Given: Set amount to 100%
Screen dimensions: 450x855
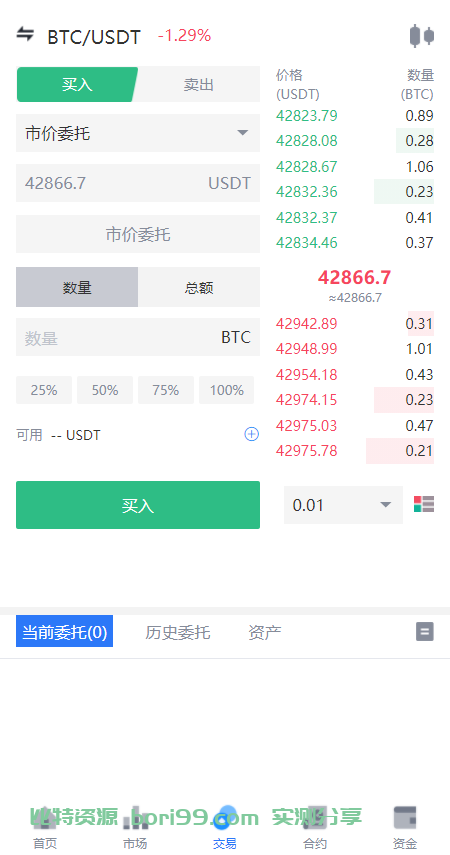Looking at the screenshot, I should [x=227, y=390].
